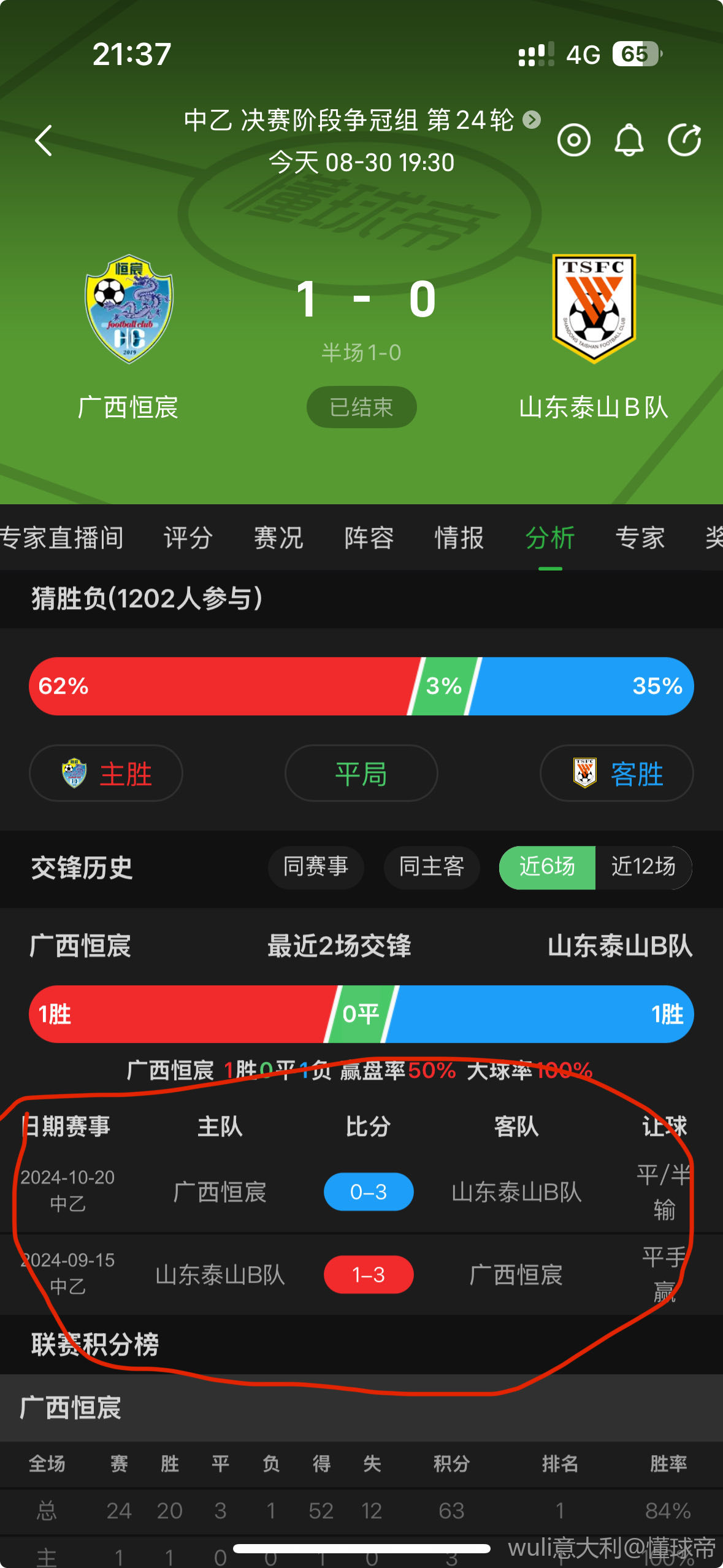Switch to the 赛况 tab

(278, 538)
